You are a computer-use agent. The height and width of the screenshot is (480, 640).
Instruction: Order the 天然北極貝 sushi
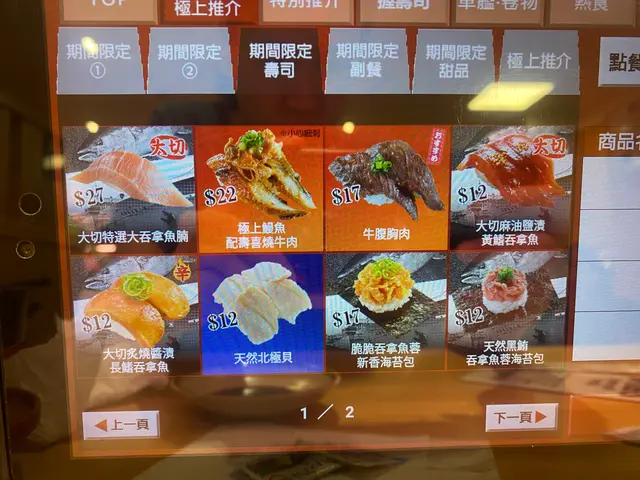262,313
